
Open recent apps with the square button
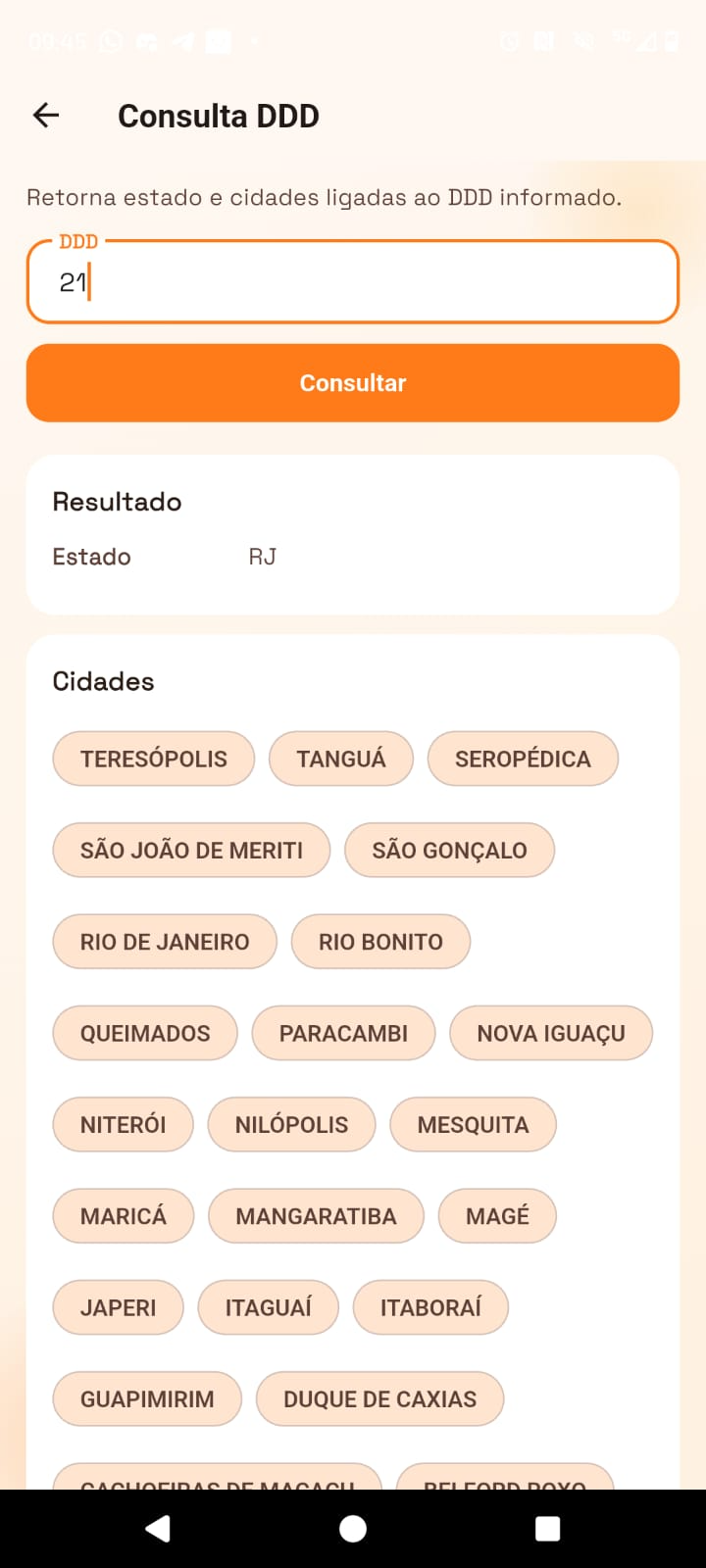(547, 1526)
